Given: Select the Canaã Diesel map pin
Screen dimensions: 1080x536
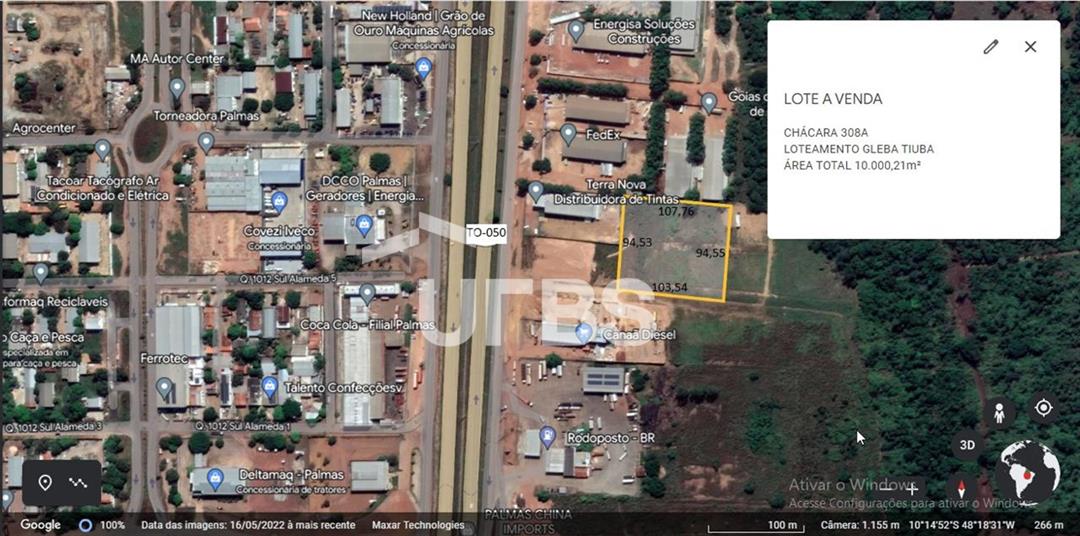Looking at the screenshot, I should (584, 331).
